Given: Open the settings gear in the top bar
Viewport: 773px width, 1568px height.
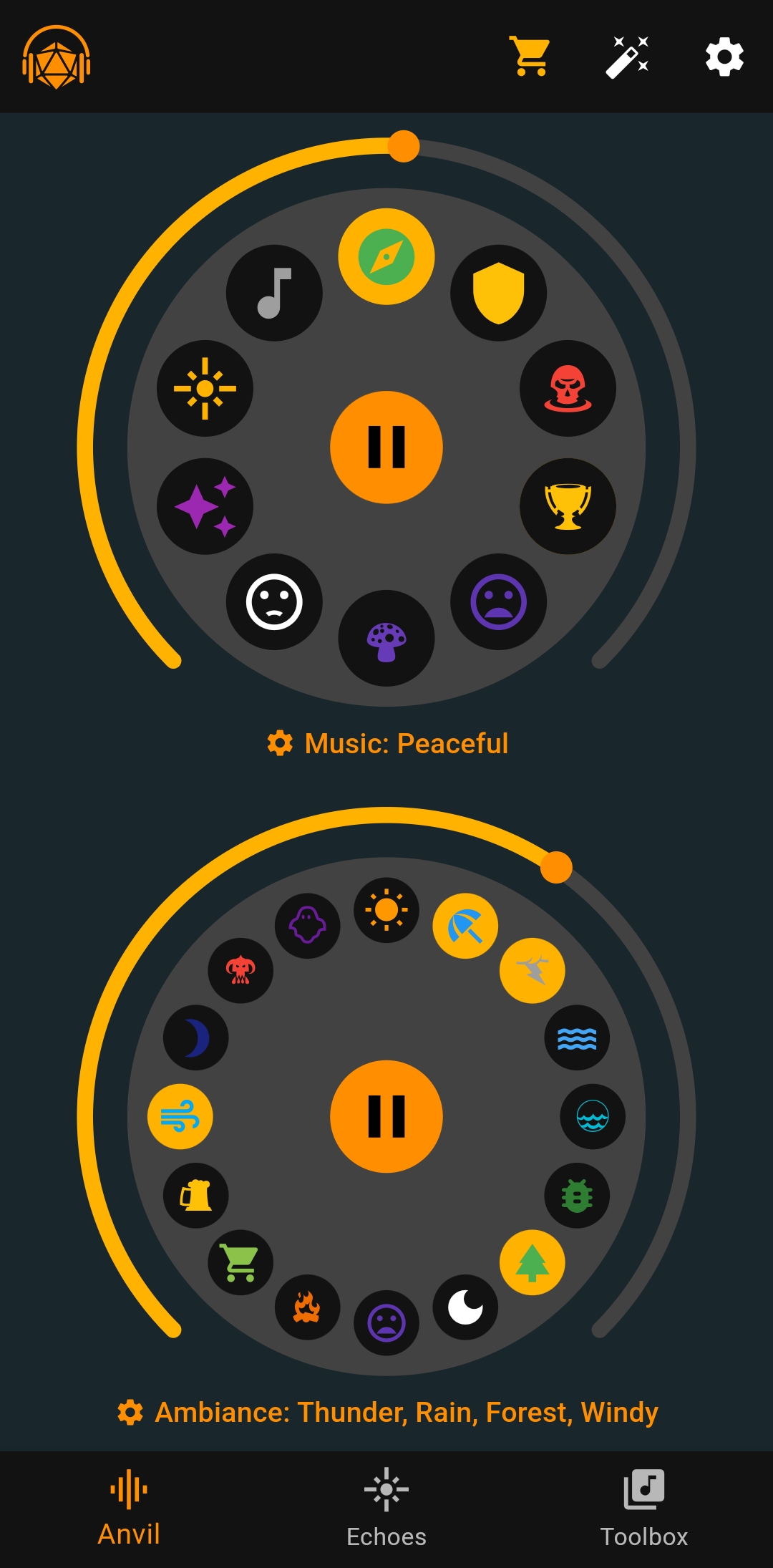Looking at the screenshot, I should tap(724, 57).
